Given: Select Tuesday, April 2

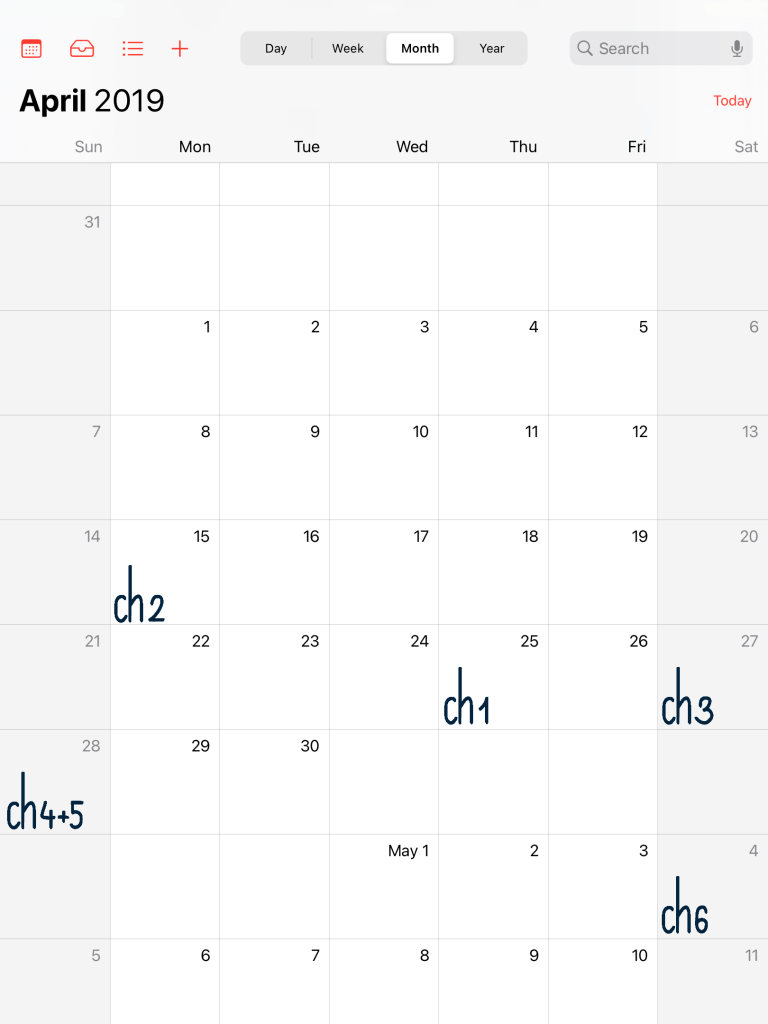Looking at the screenshot, I should pyautogui.click(x=274, y=362).
